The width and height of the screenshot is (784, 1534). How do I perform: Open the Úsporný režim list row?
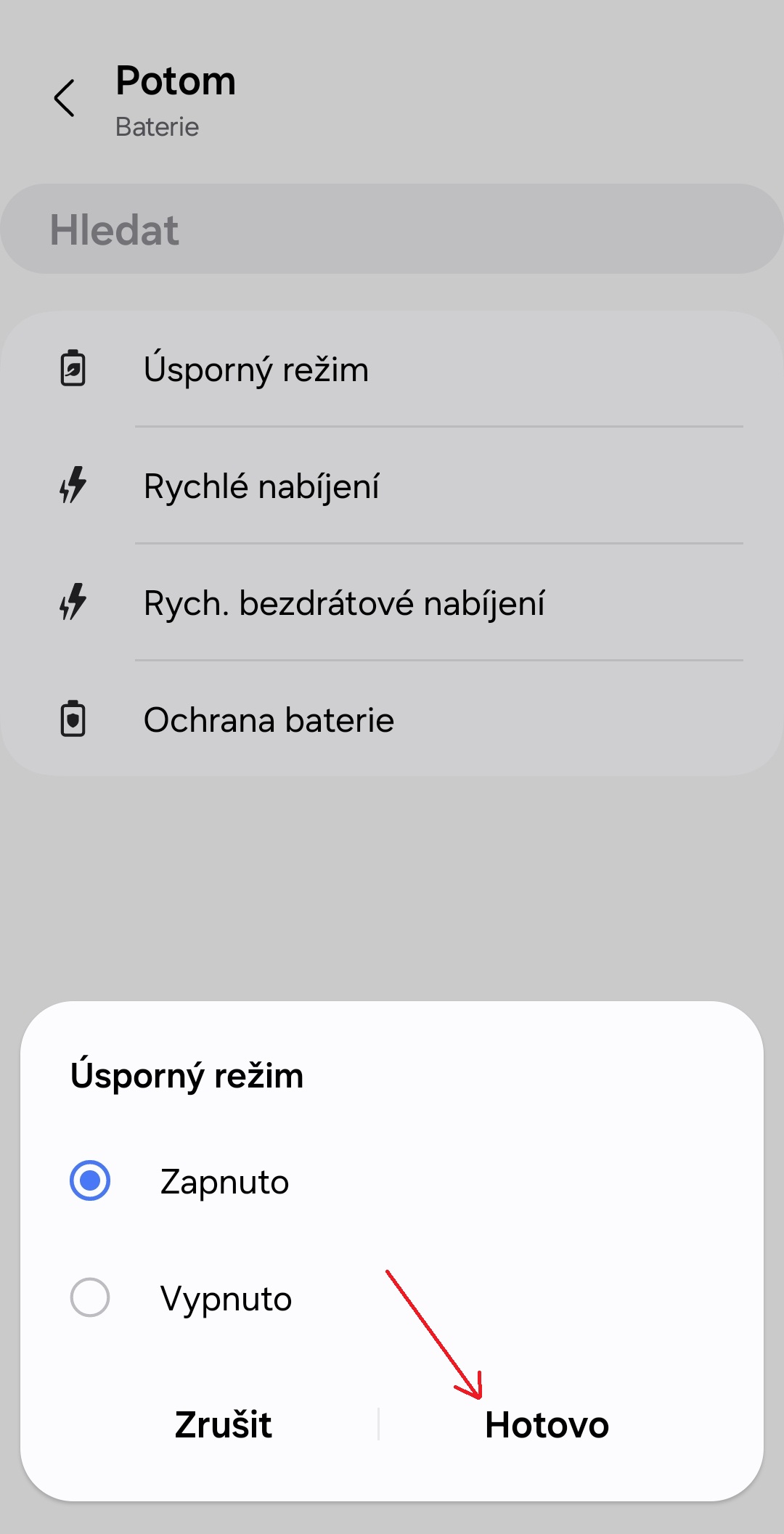click(x=392, y=369)
